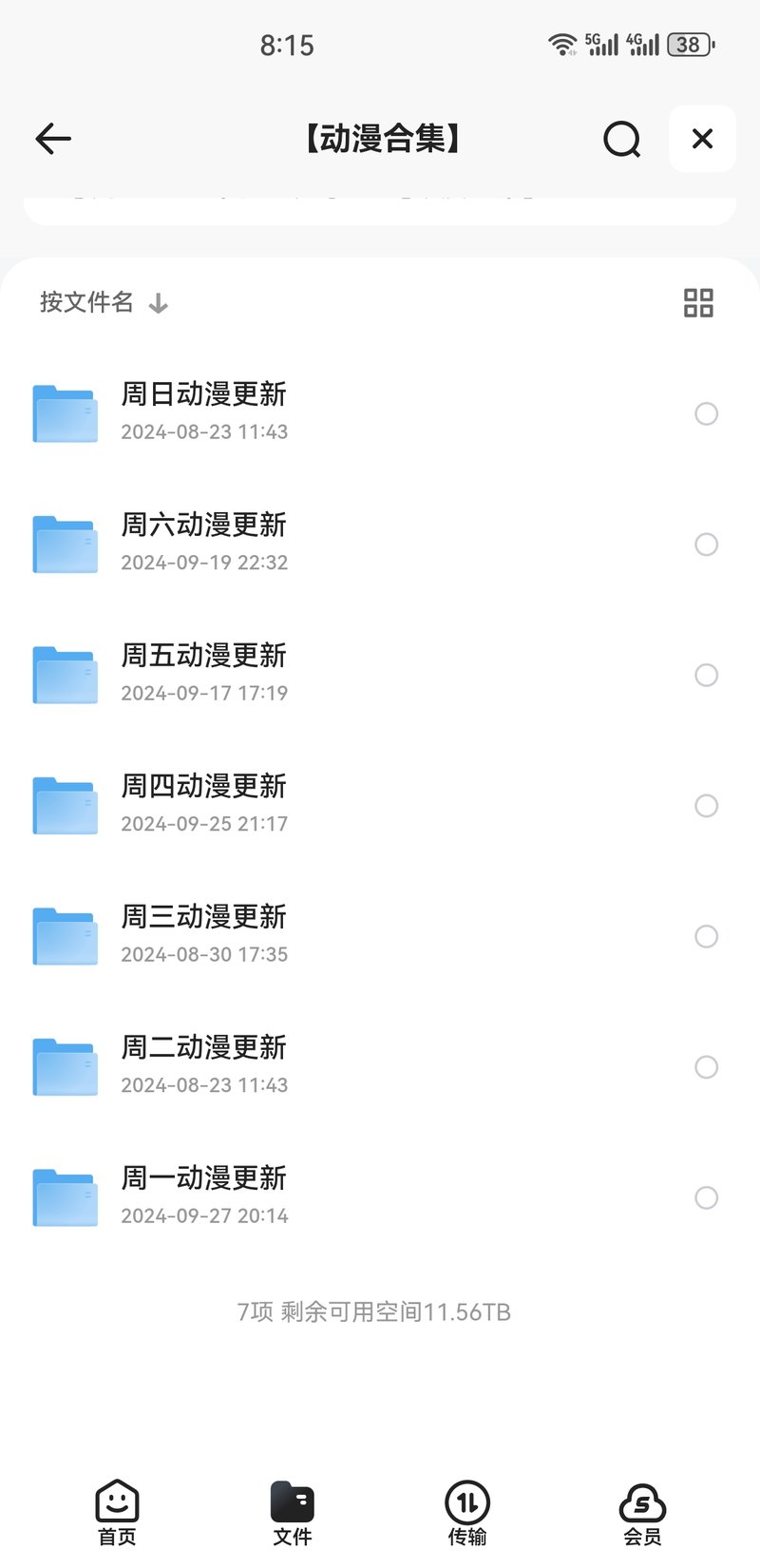
Task: Select the 周一动漫更新 folder circle
Action: point(706,1197)
